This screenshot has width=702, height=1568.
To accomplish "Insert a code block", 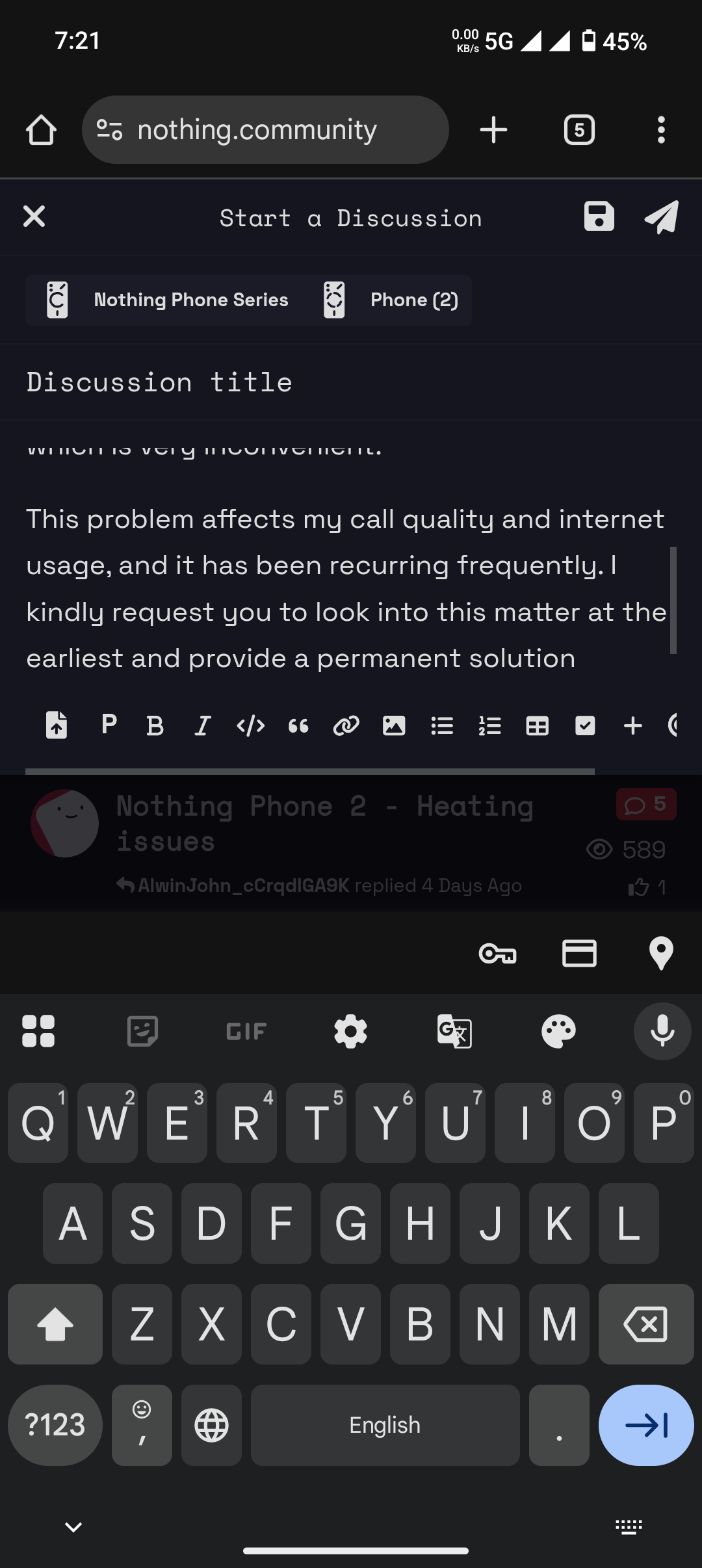I will [251, 725].
